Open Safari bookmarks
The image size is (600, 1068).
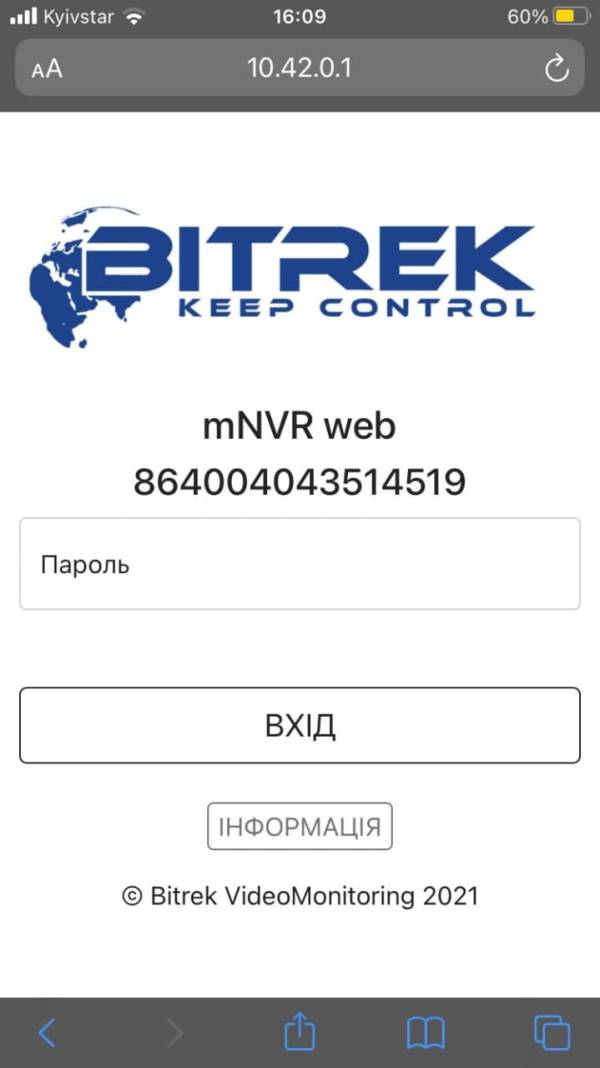point(426,1032)
